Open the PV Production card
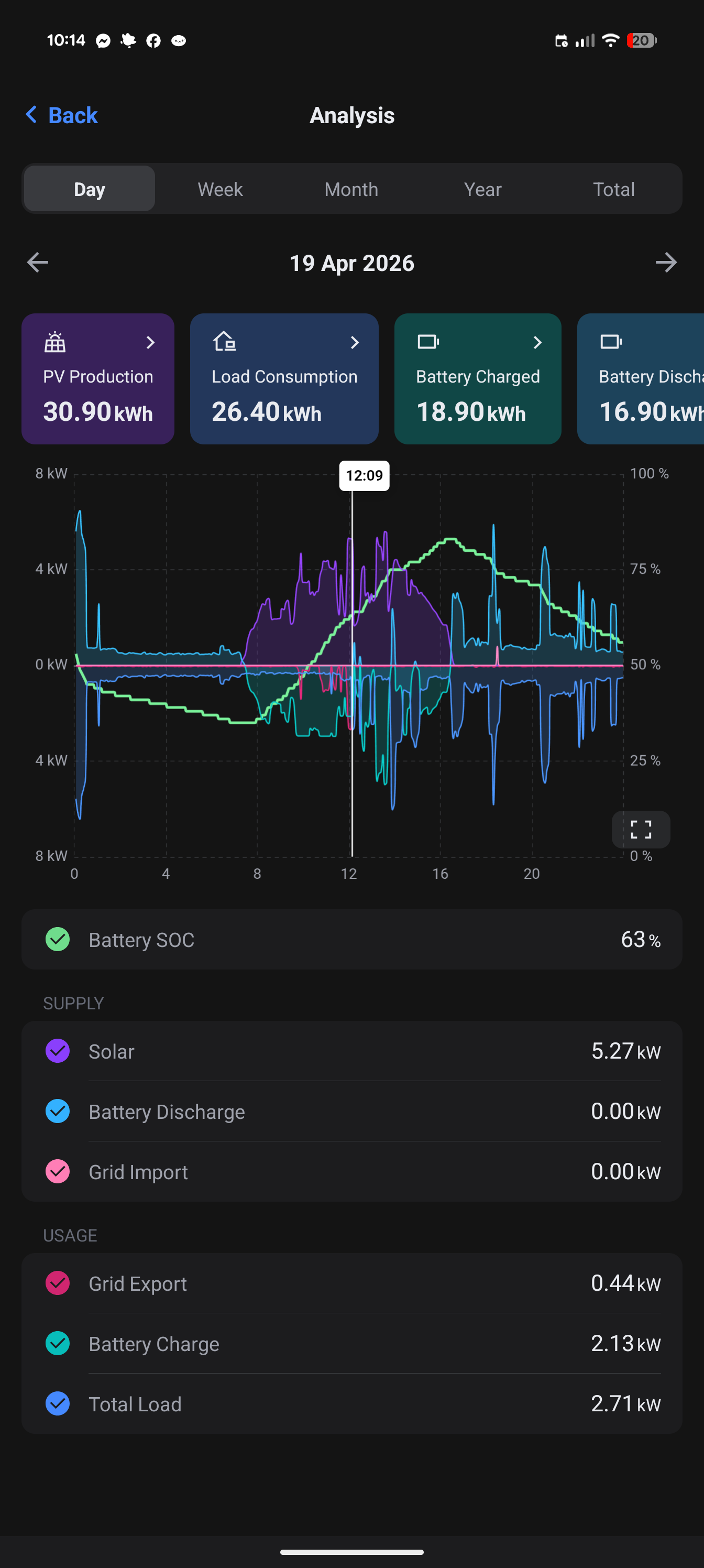704x1568 pixels. (x=98, y=378)
